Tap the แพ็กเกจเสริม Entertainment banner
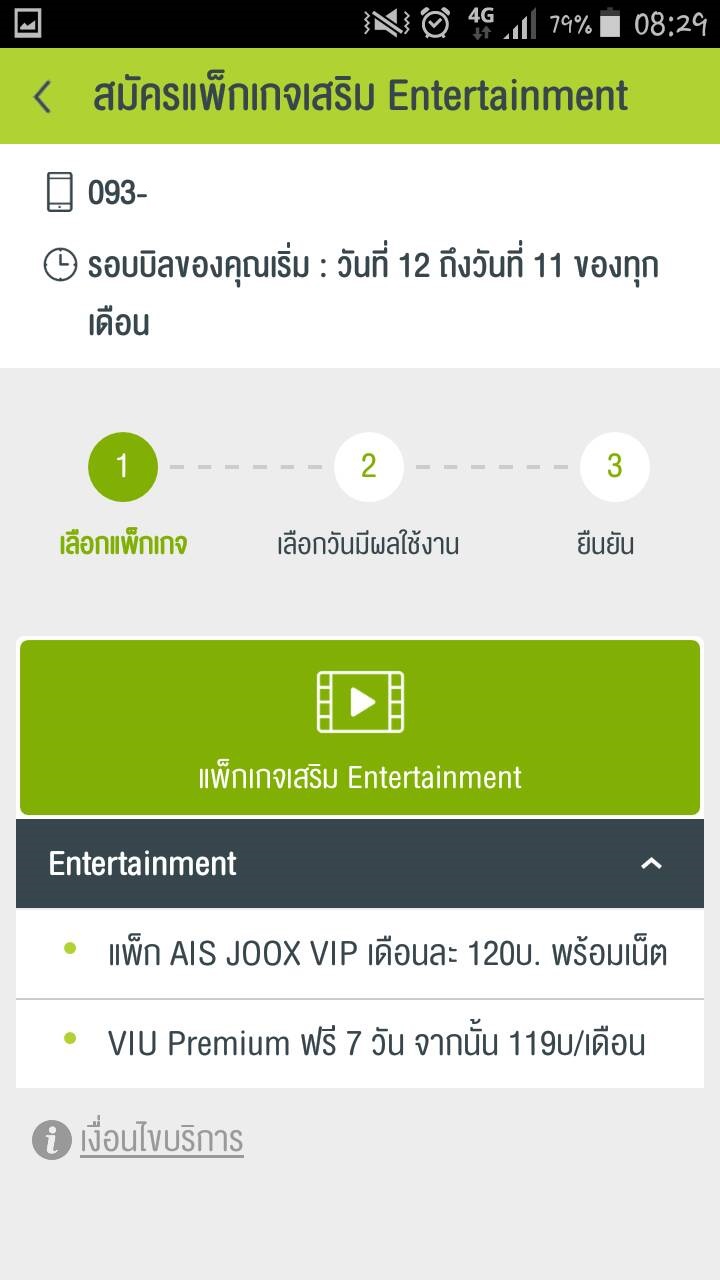 (360, 727)
